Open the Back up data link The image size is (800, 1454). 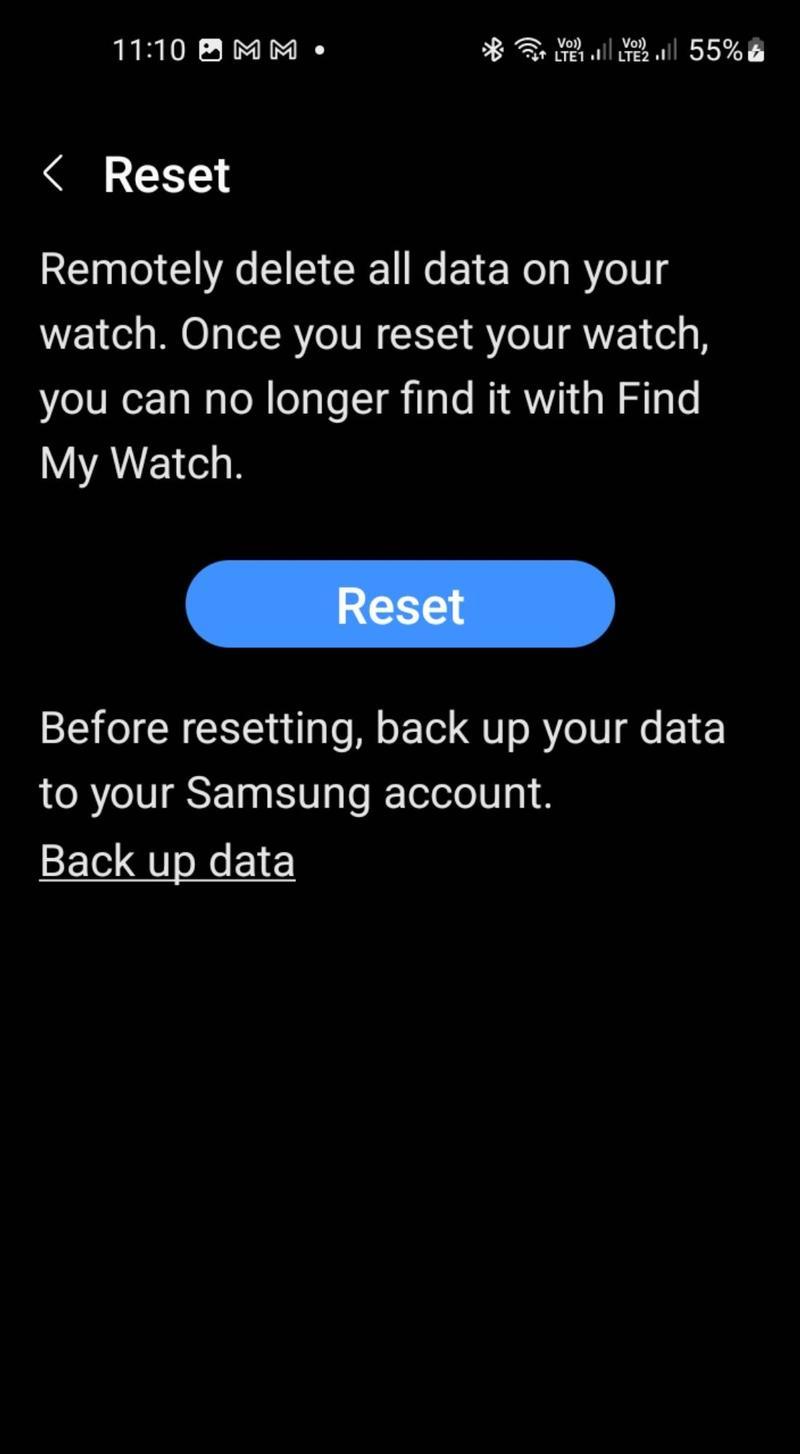tap(167, 861)
